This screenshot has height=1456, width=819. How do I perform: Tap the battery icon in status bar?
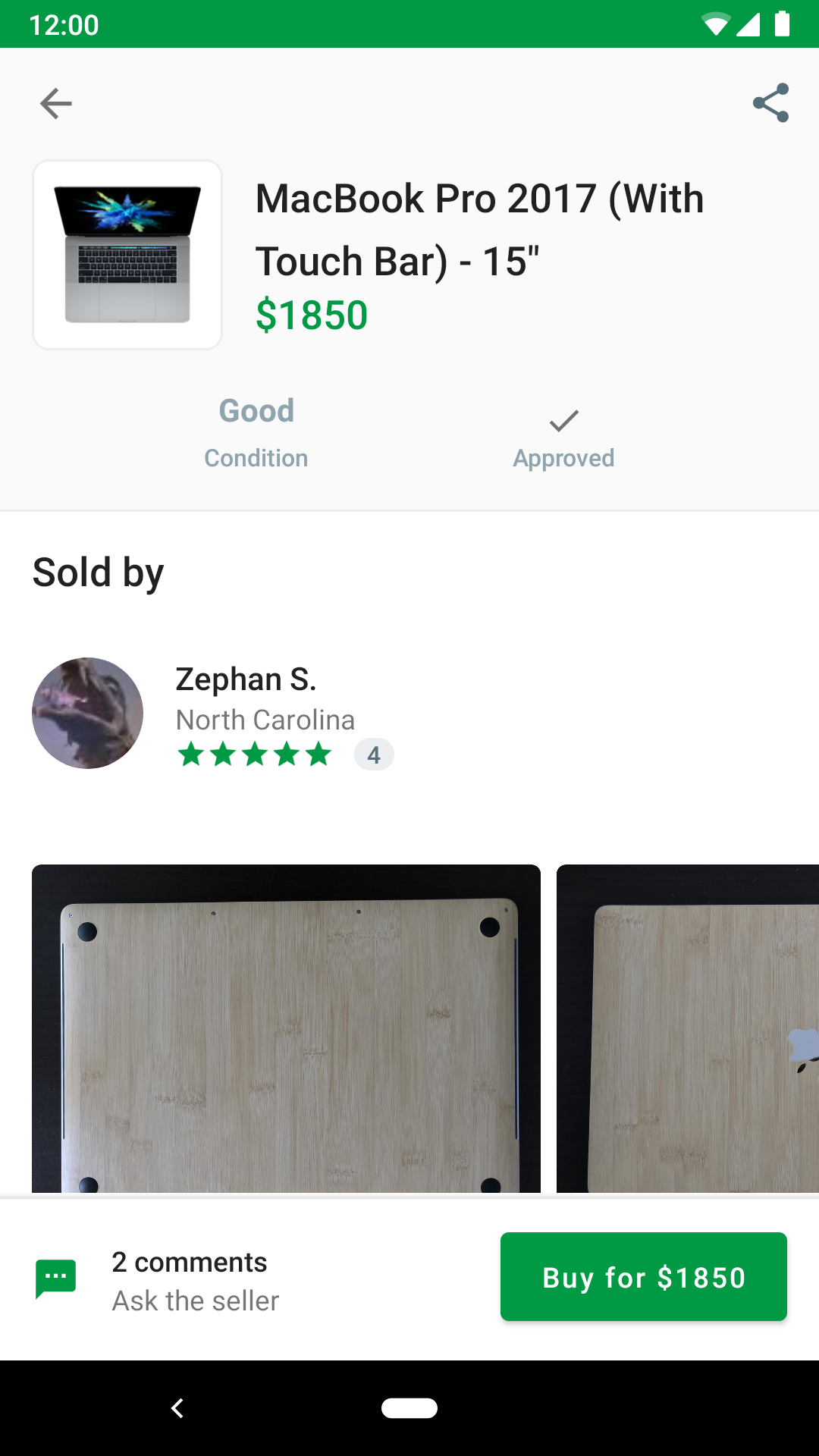(783, 24)
